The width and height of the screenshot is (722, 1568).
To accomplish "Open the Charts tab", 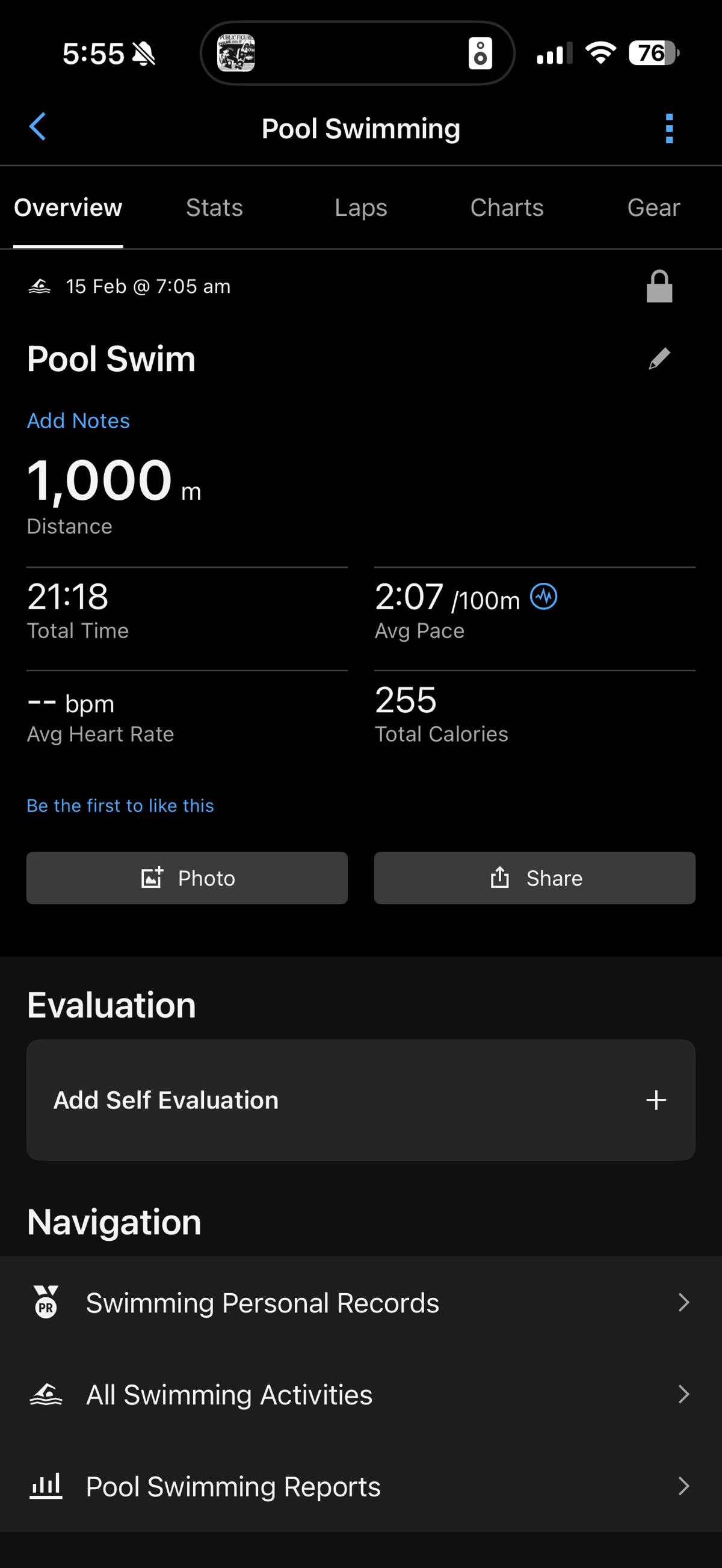I will click(x=507, y=208).
